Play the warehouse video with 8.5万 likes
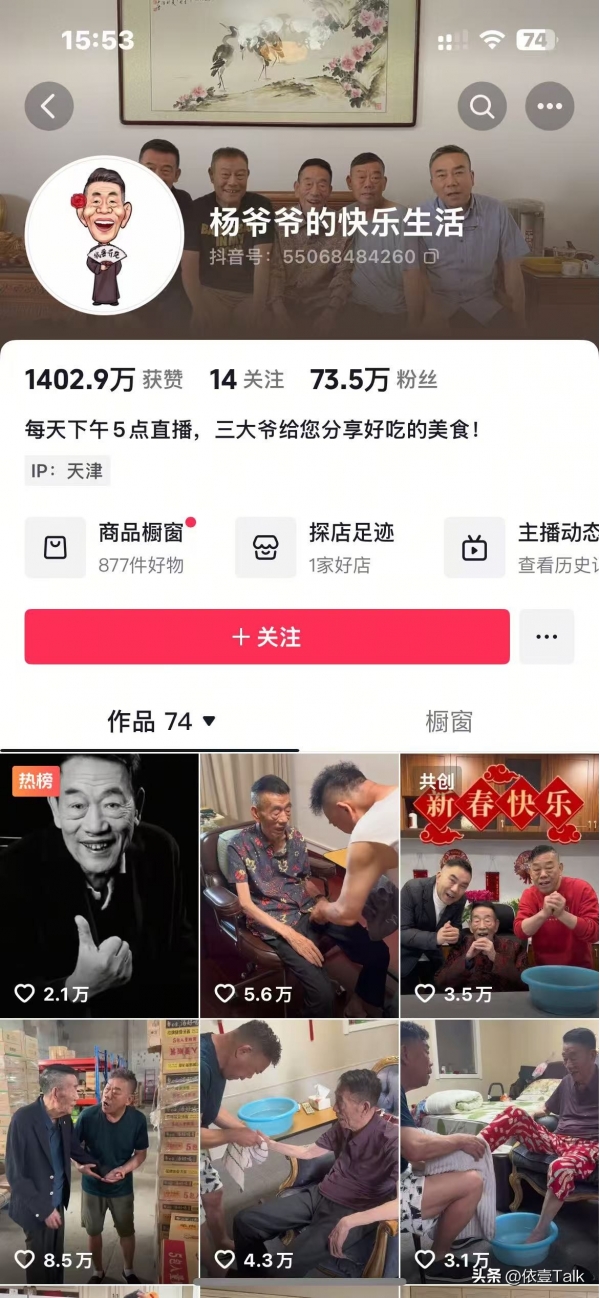The height and width of the screenshot is (1298, 600). click(x=99, y=1150)
